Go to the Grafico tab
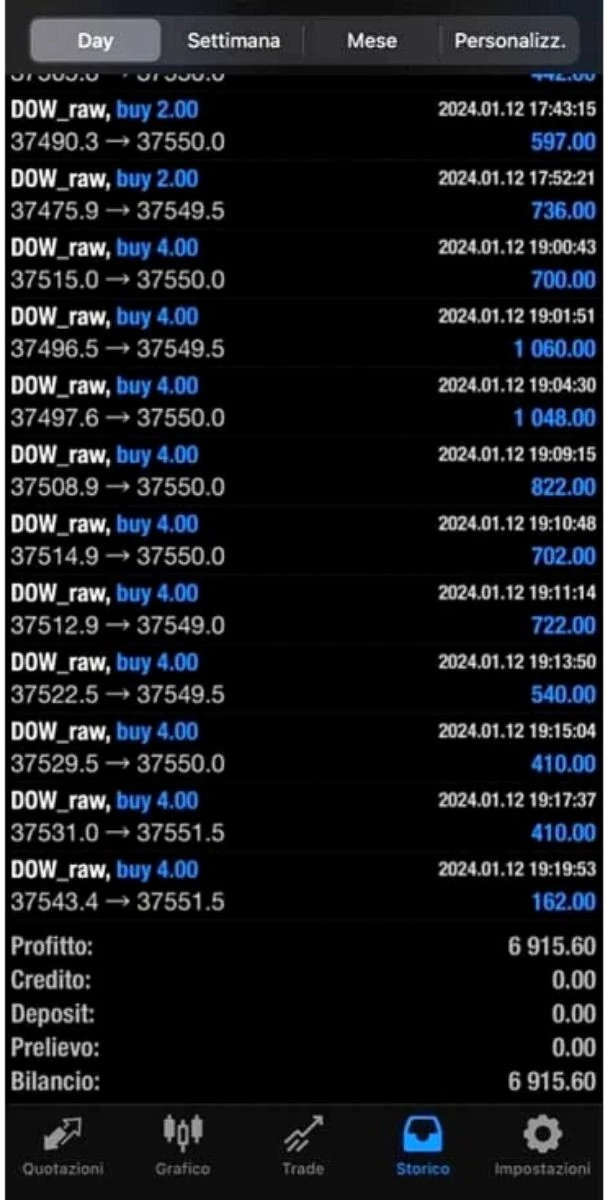The image size is (611, 1200). (x=183, y=1147)
